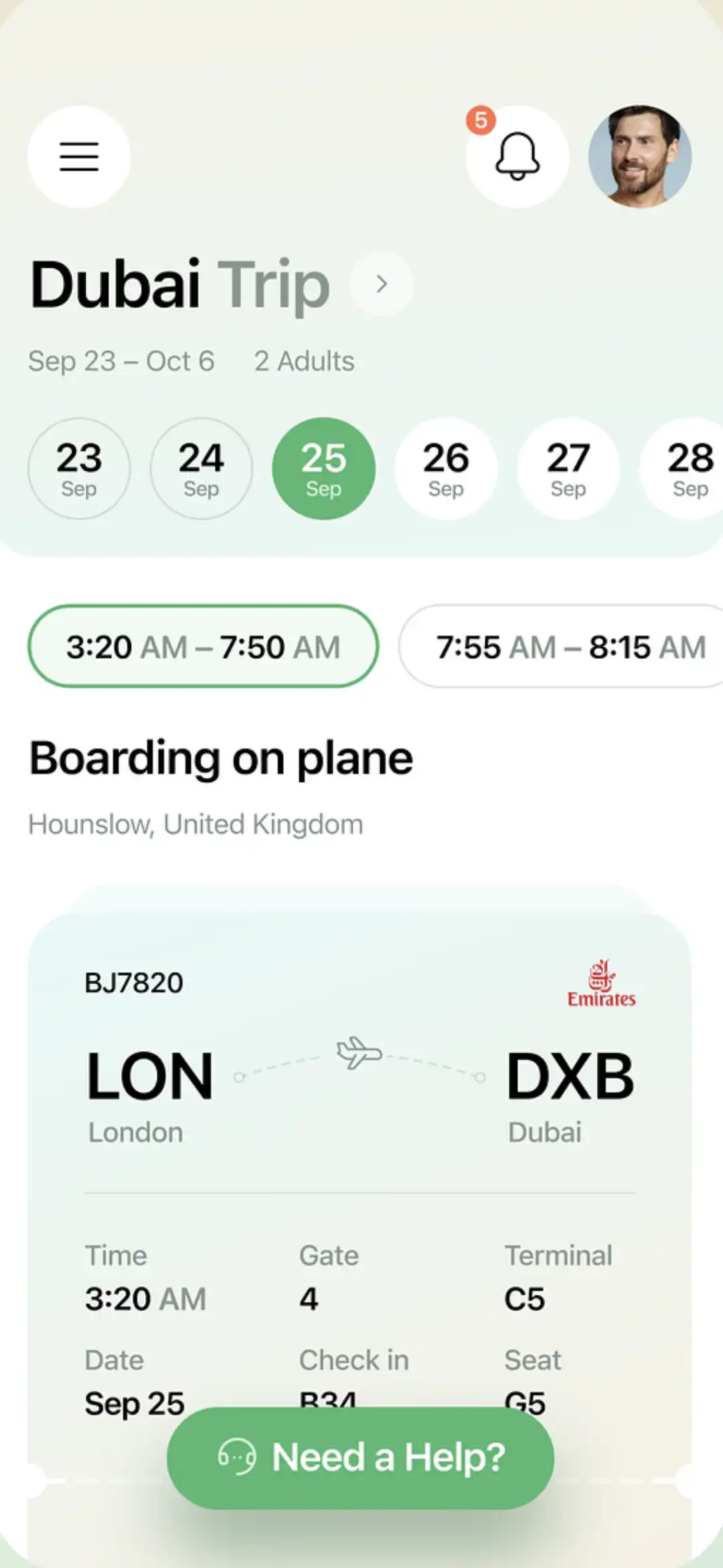Switch to the 27 Sep date

click(x=568, y=469)
